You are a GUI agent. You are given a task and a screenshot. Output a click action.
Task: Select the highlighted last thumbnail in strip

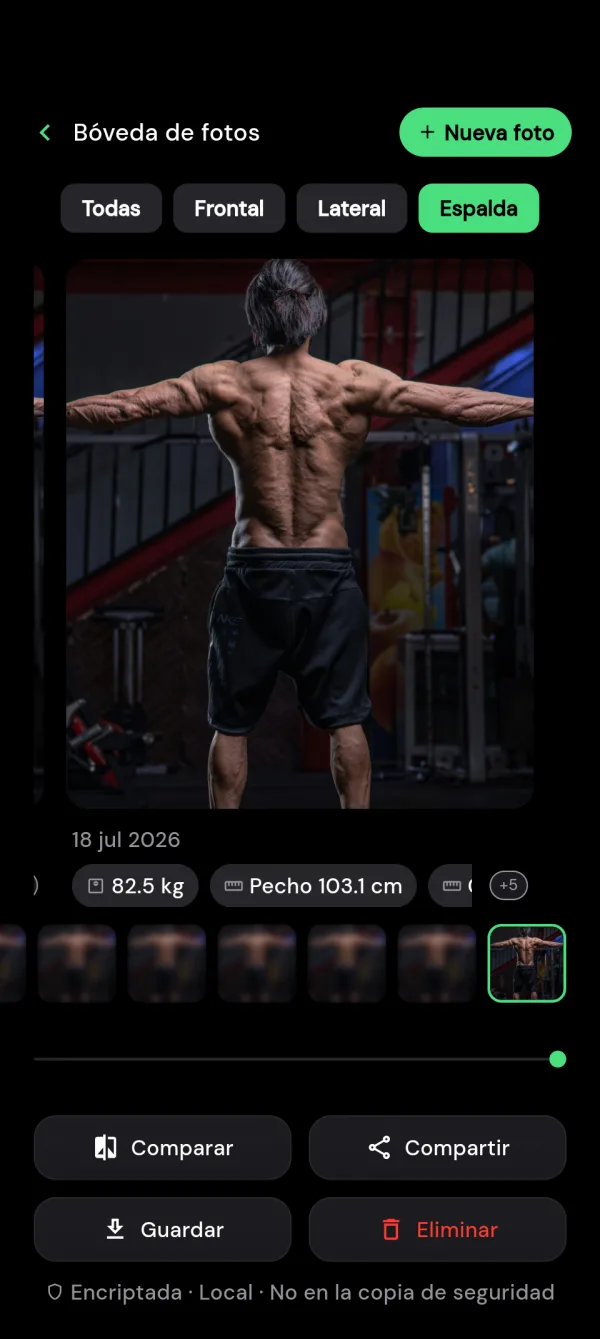pyautogui.click(x=527, y=963)
